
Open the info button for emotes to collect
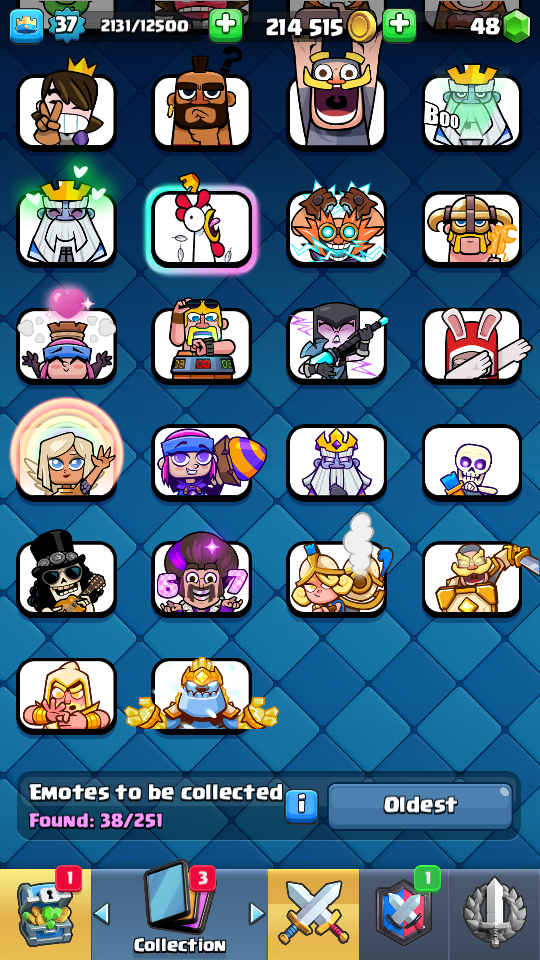click(301, 805)
